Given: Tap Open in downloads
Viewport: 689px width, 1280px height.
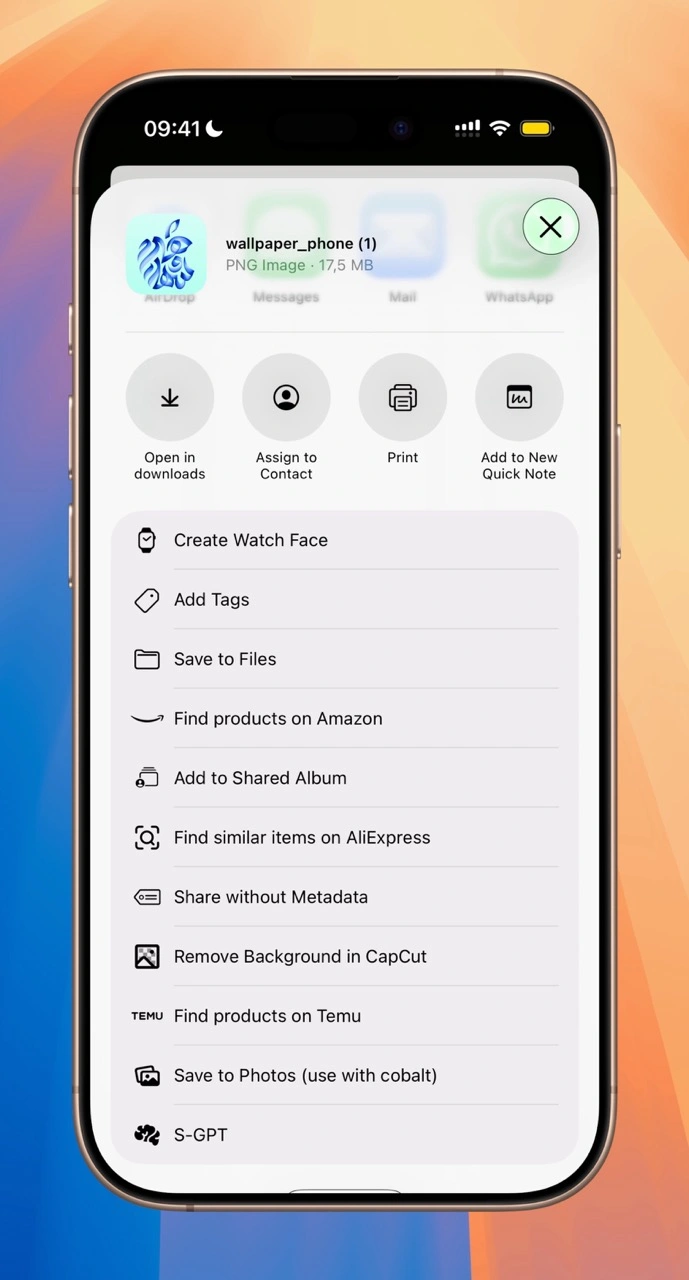Looking at the screenshot, I should 170,398.
